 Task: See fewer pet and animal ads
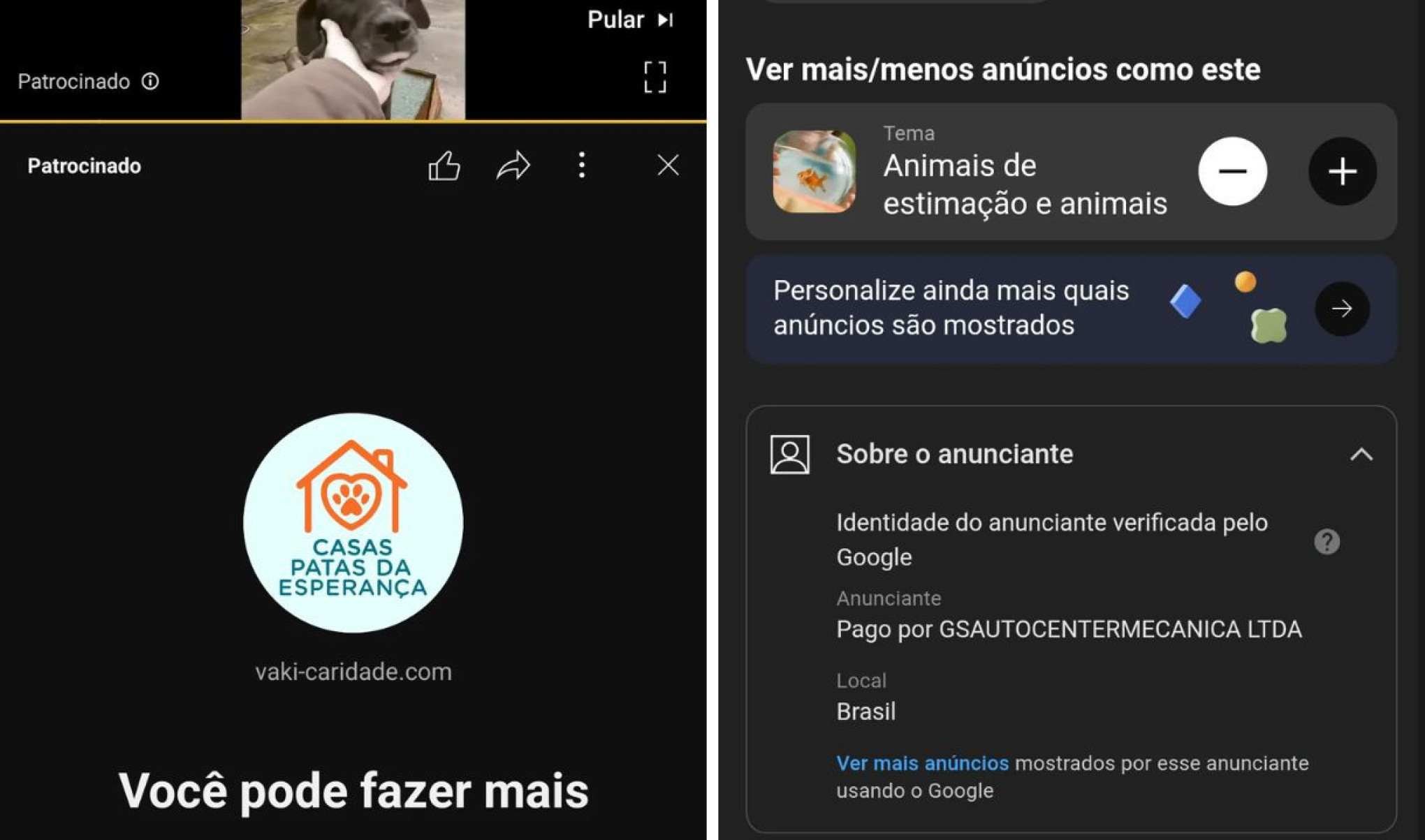pyautogui.click(x=1232, y=172)
